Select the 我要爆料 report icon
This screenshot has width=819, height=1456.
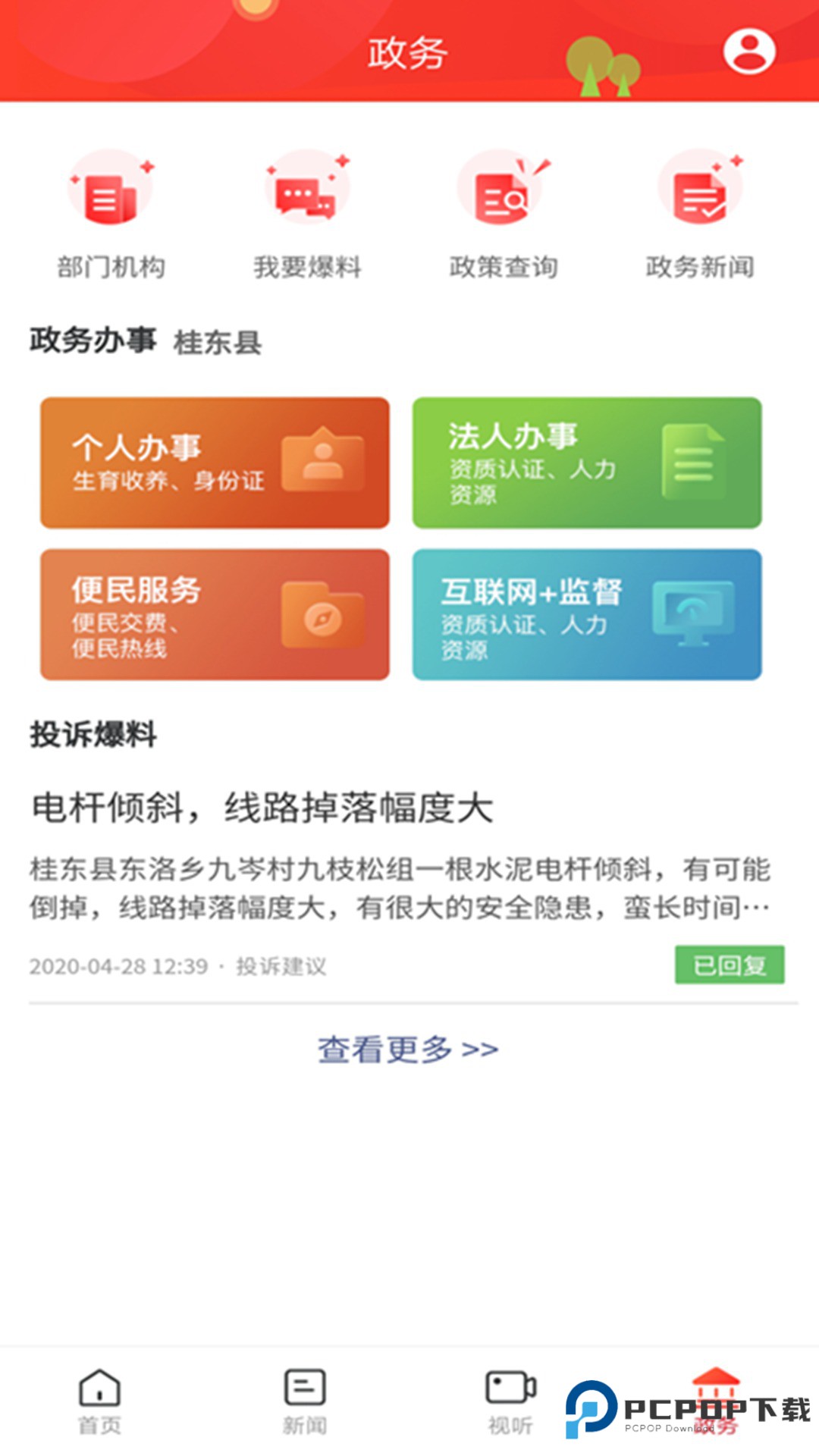tap(306, 197)
